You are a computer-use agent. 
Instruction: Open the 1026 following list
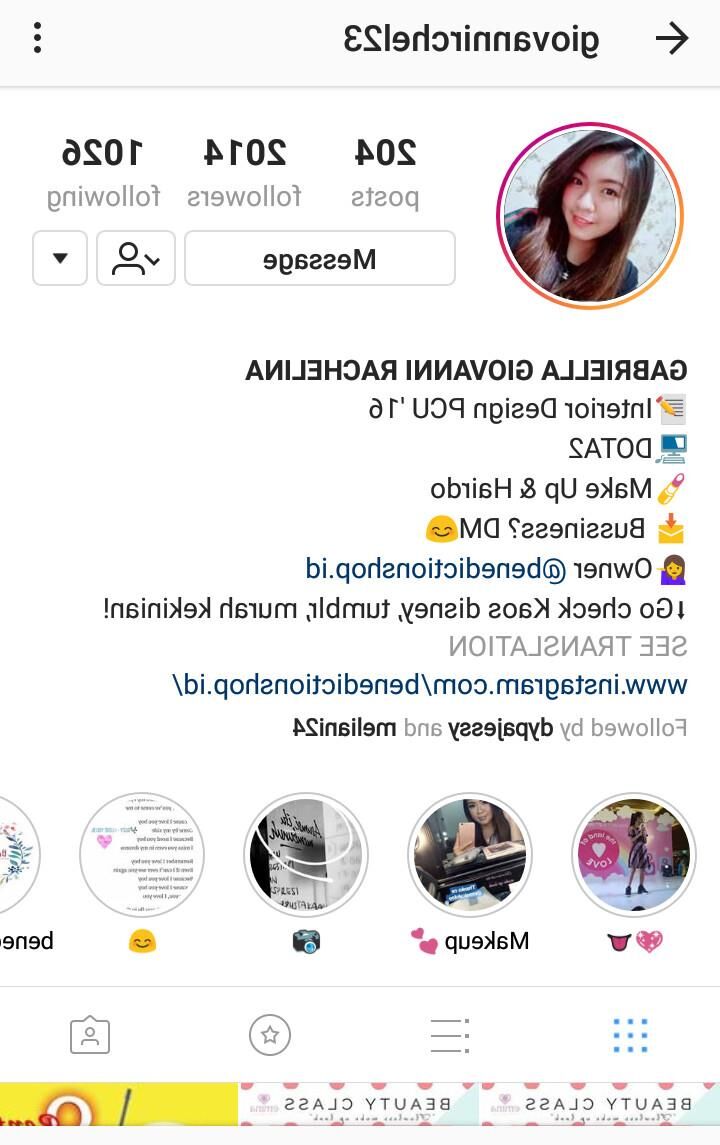click(103, 172)
